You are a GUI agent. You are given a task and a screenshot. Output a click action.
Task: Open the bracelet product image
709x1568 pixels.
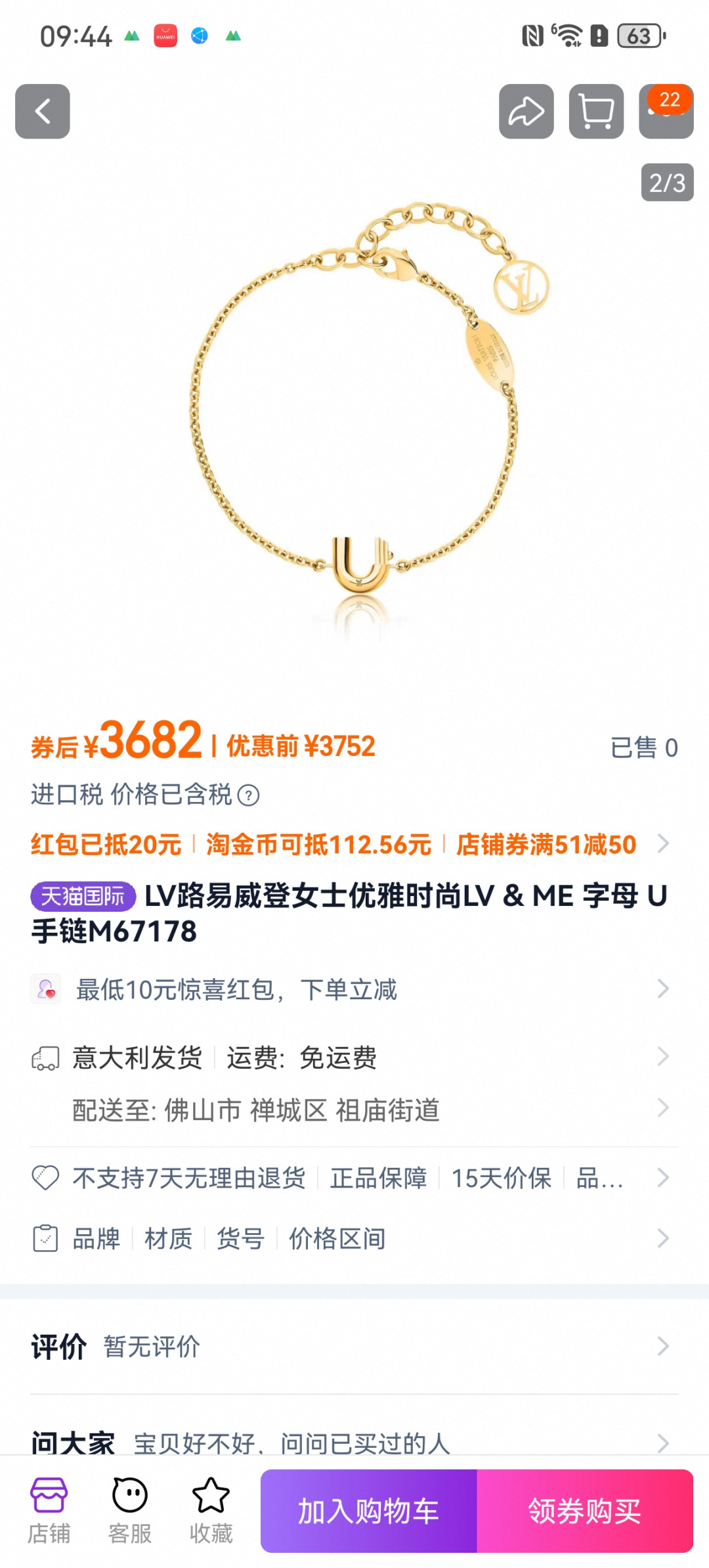(x=354, y=420)
